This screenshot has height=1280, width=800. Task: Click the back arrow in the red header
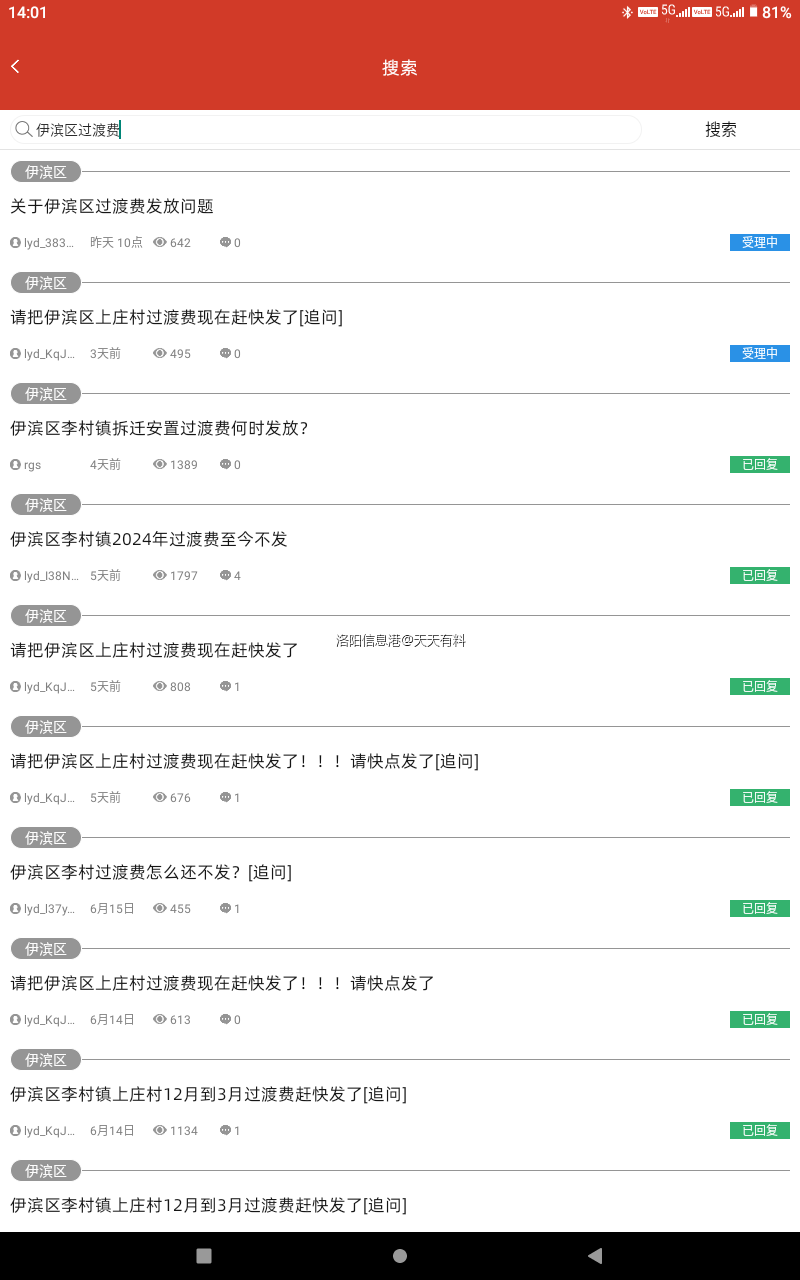point(15,66)
